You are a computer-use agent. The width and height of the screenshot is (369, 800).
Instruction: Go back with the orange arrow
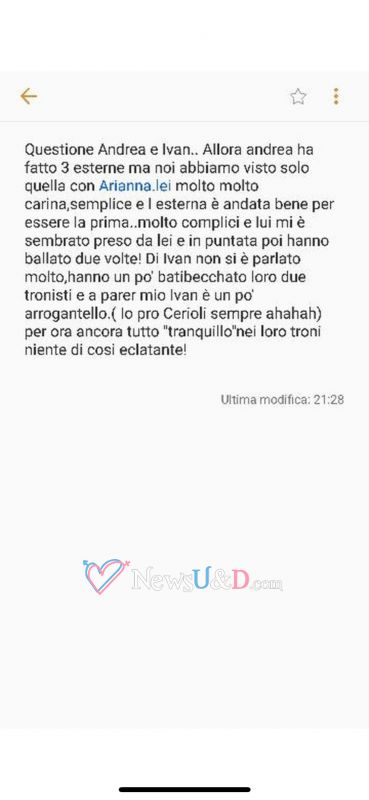click(29, 96)
